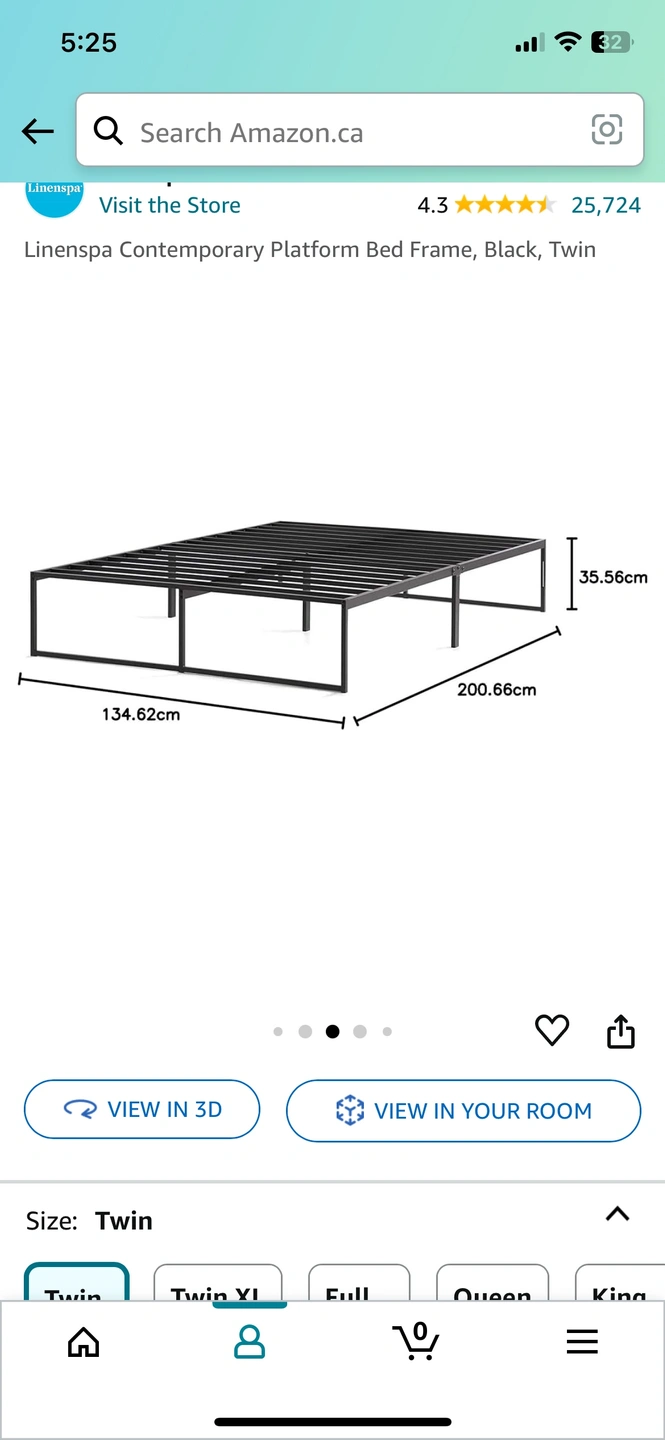Tap VIEW IN 3D button
Screen dimensions: 665x1440
coord(142,1109)
